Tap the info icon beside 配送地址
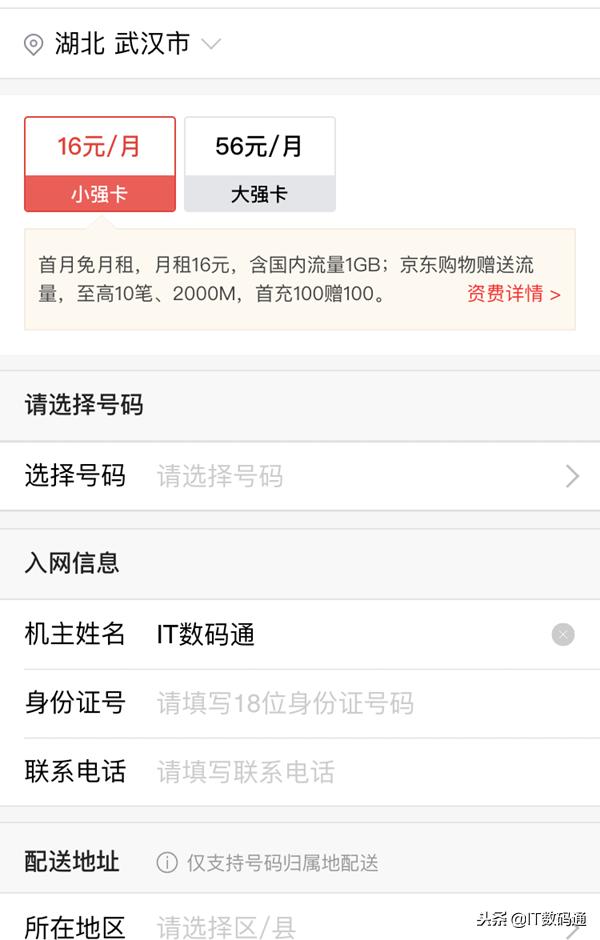This screenshot has height=940, width=600. (x=167, y=862)
